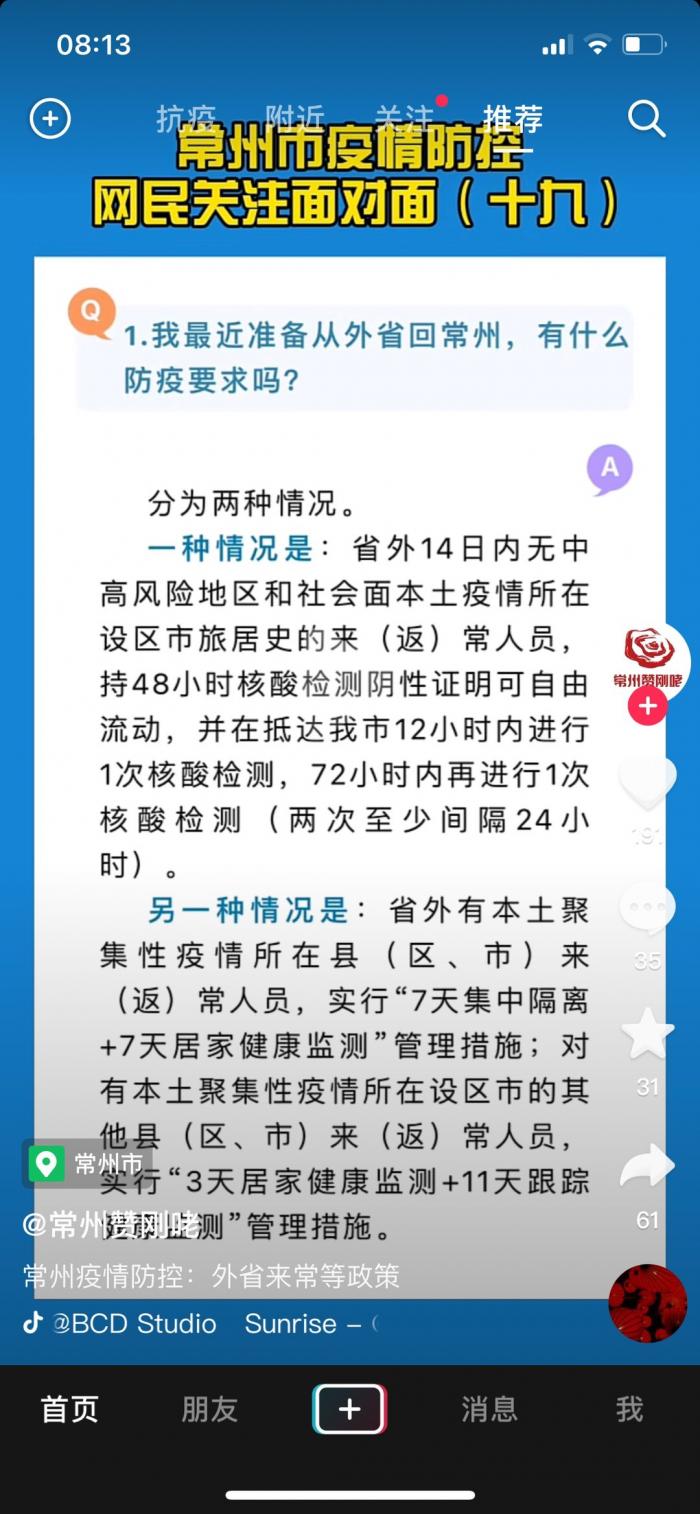Image resolution: width=700 pixels, height=1514 pixels.
Task: Open the spinning music disc
Action: 647,1303
